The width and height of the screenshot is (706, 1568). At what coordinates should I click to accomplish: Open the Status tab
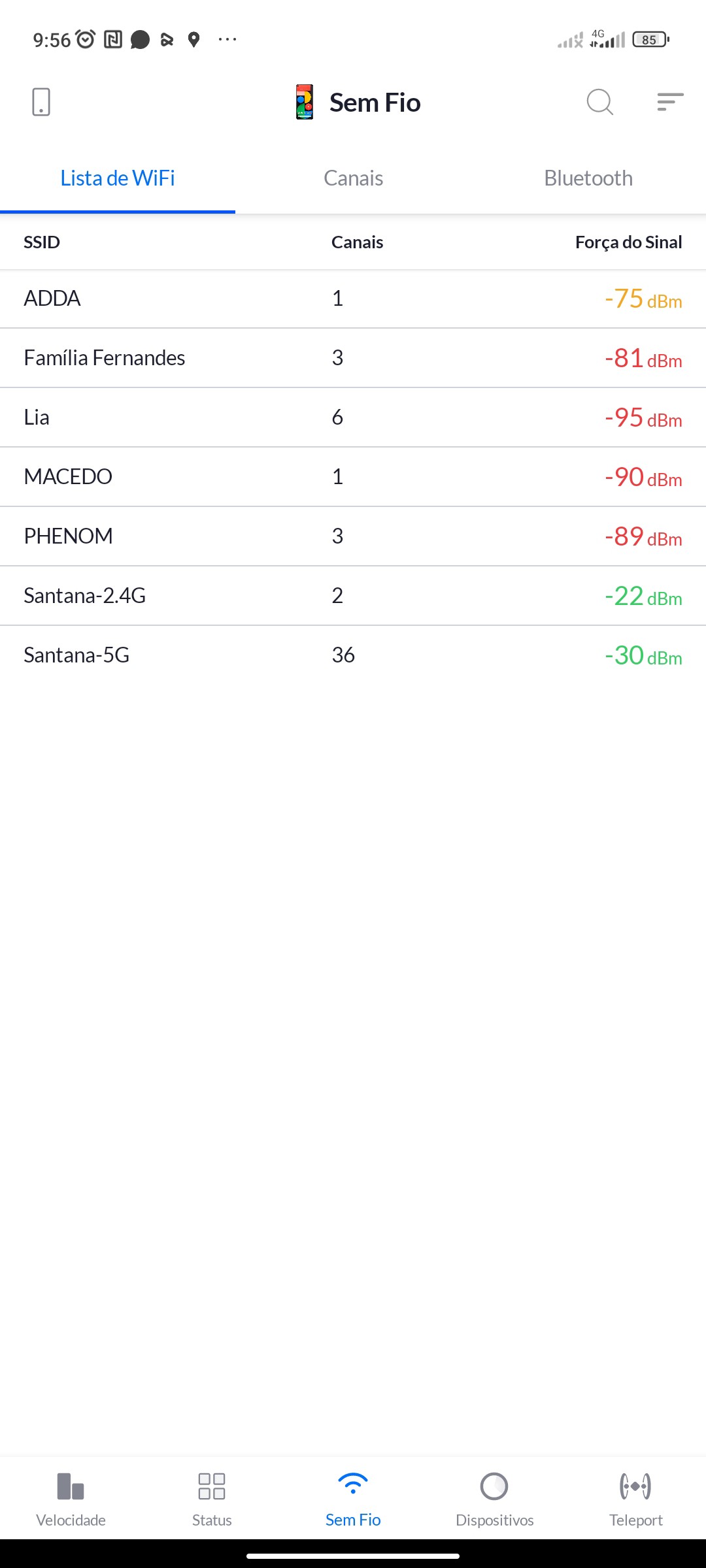click(212, 1499)
